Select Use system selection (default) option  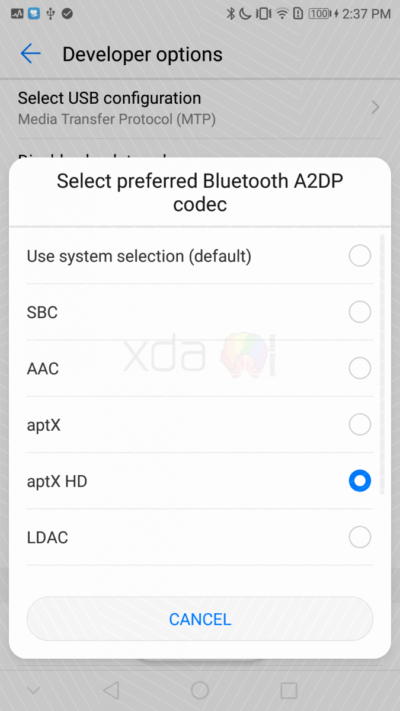[200, 256]
